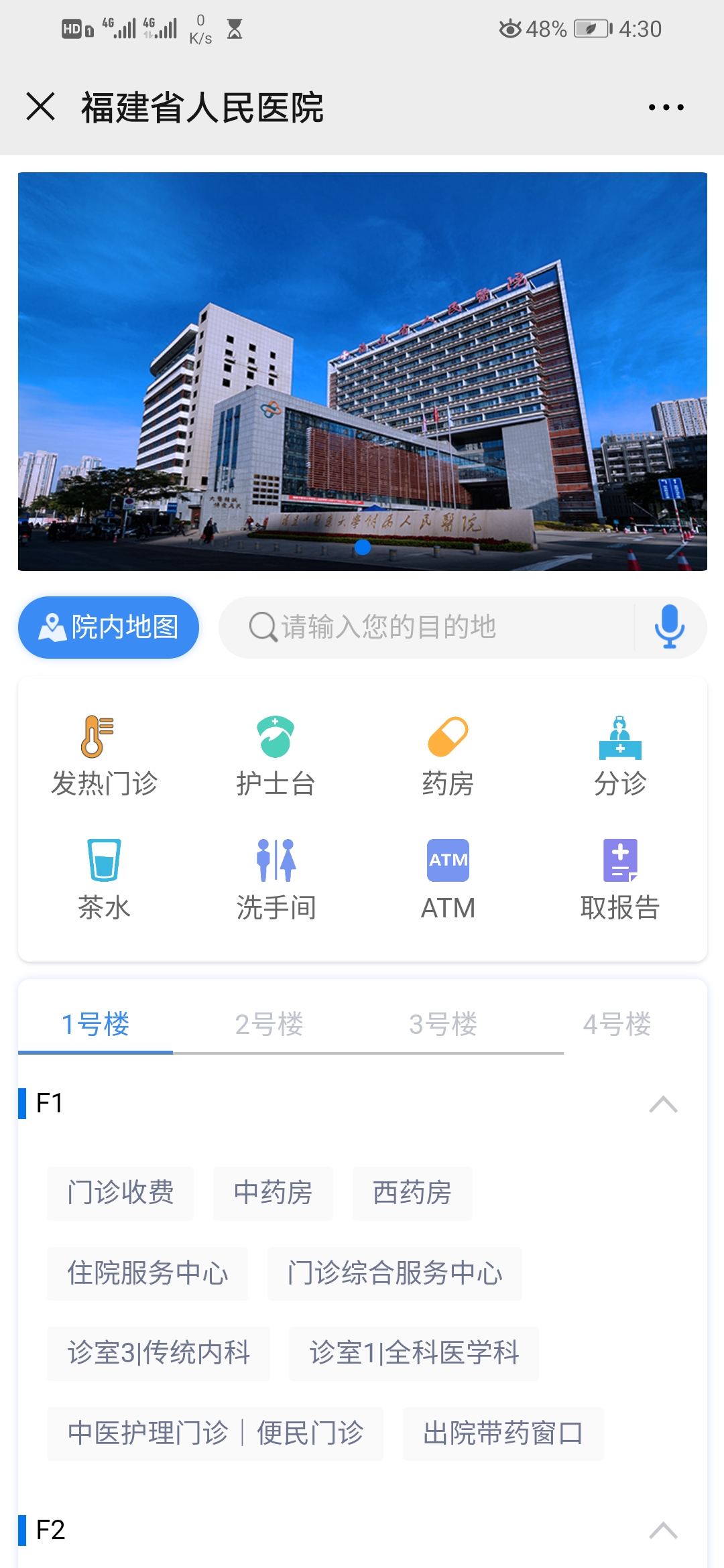Select the 出院带药窗口 chip
This screenshot has width=724, height=1568.
(x=503, y=1433)
